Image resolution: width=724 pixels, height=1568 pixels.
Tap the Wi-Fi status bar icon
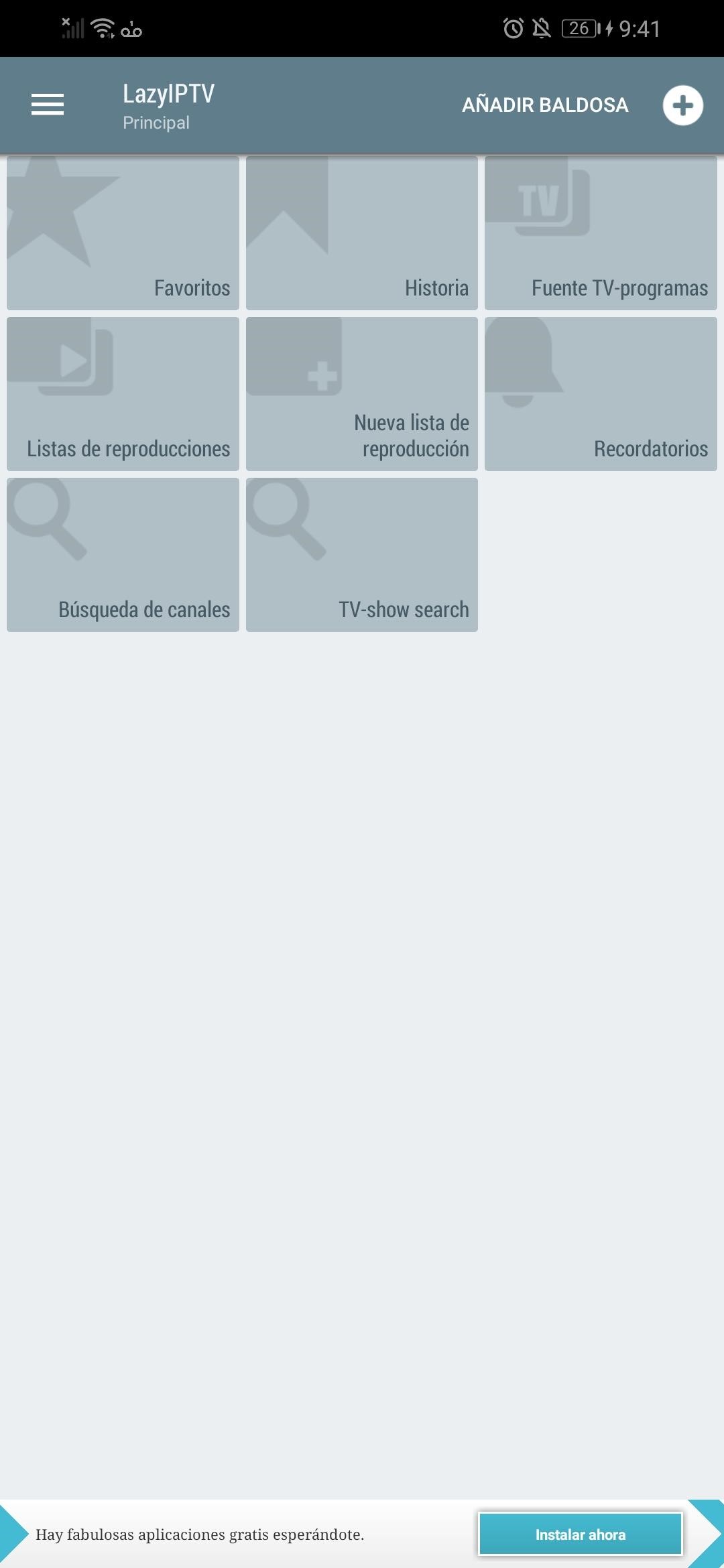tap(102, 27)
